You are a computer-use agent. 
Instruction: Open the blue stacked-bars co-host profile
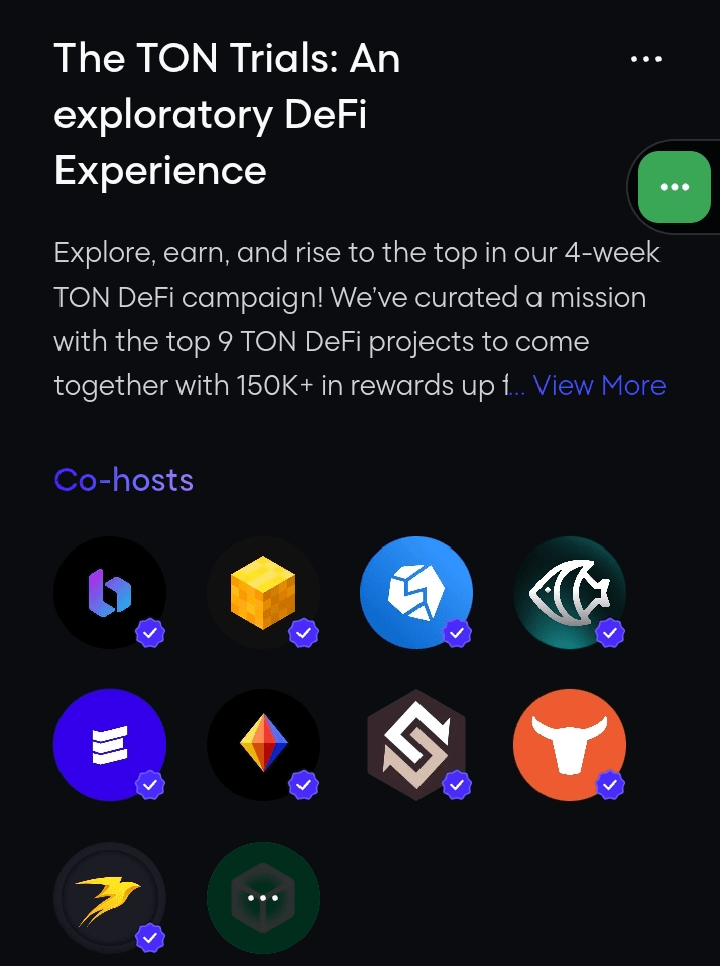(x=109, y=745)
